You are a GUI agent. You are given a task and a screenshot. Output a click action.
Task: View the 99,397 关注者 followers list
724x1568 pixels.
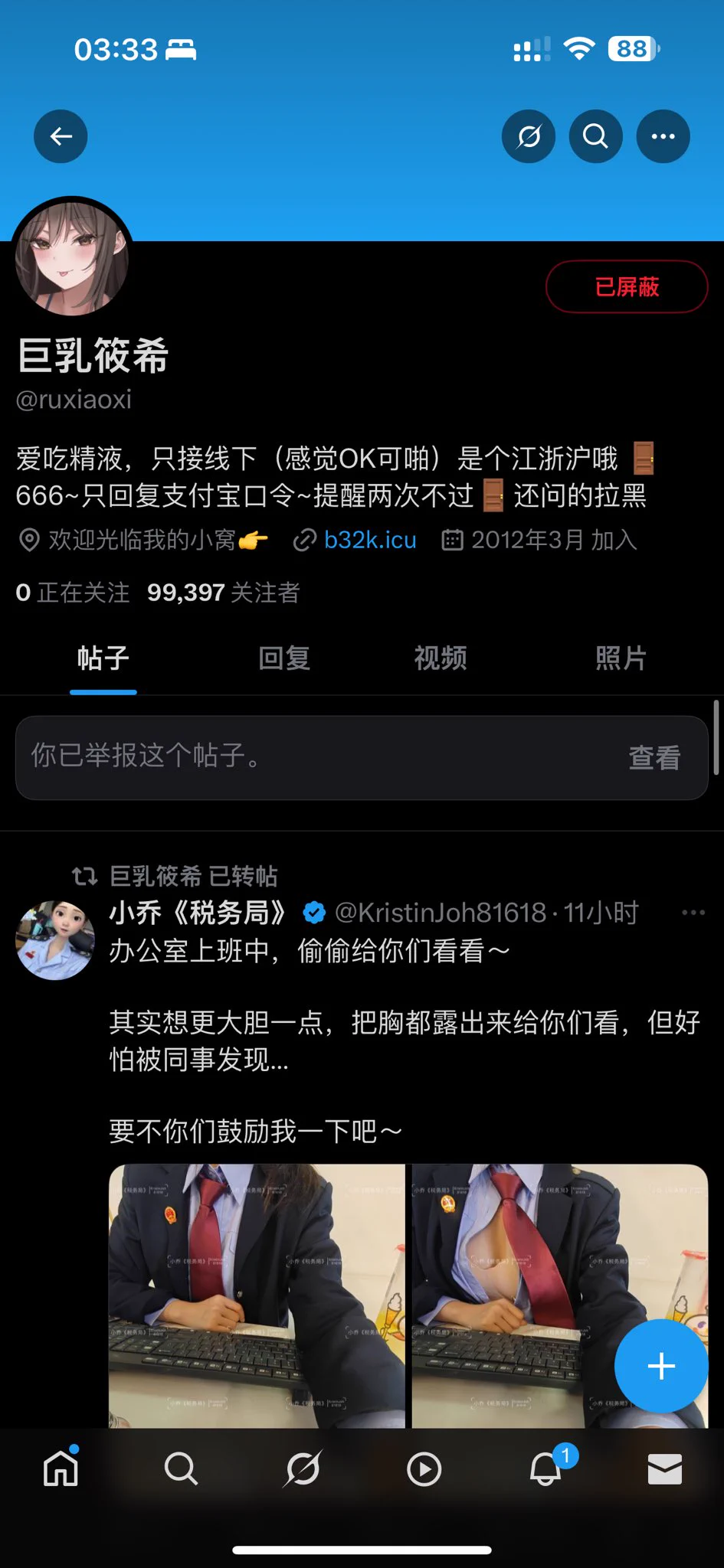coord(223,592)
